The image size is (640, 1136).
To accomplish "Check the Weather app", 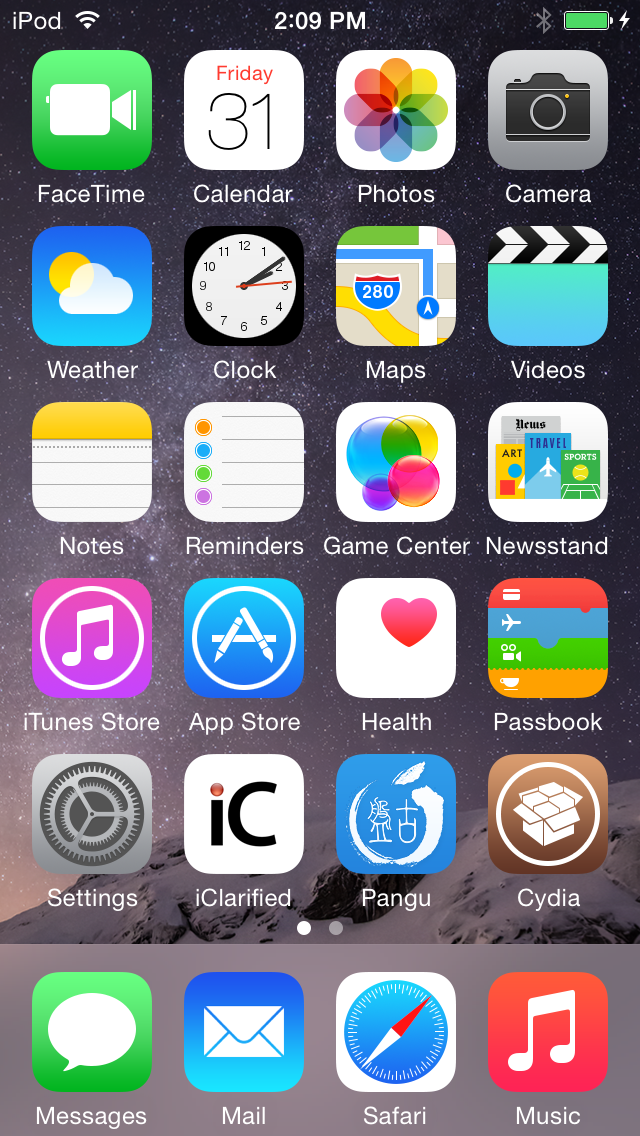I will pos(92,286).
